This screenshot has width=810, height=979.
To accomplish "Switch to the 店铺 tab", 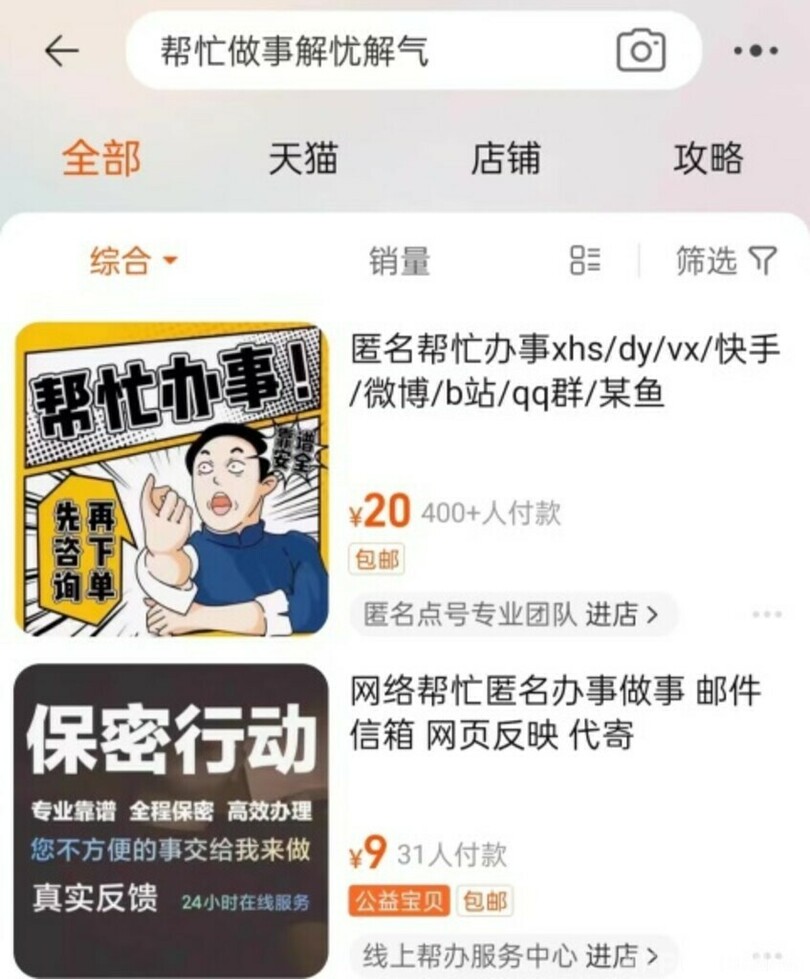I will click(x=506, y=158).
